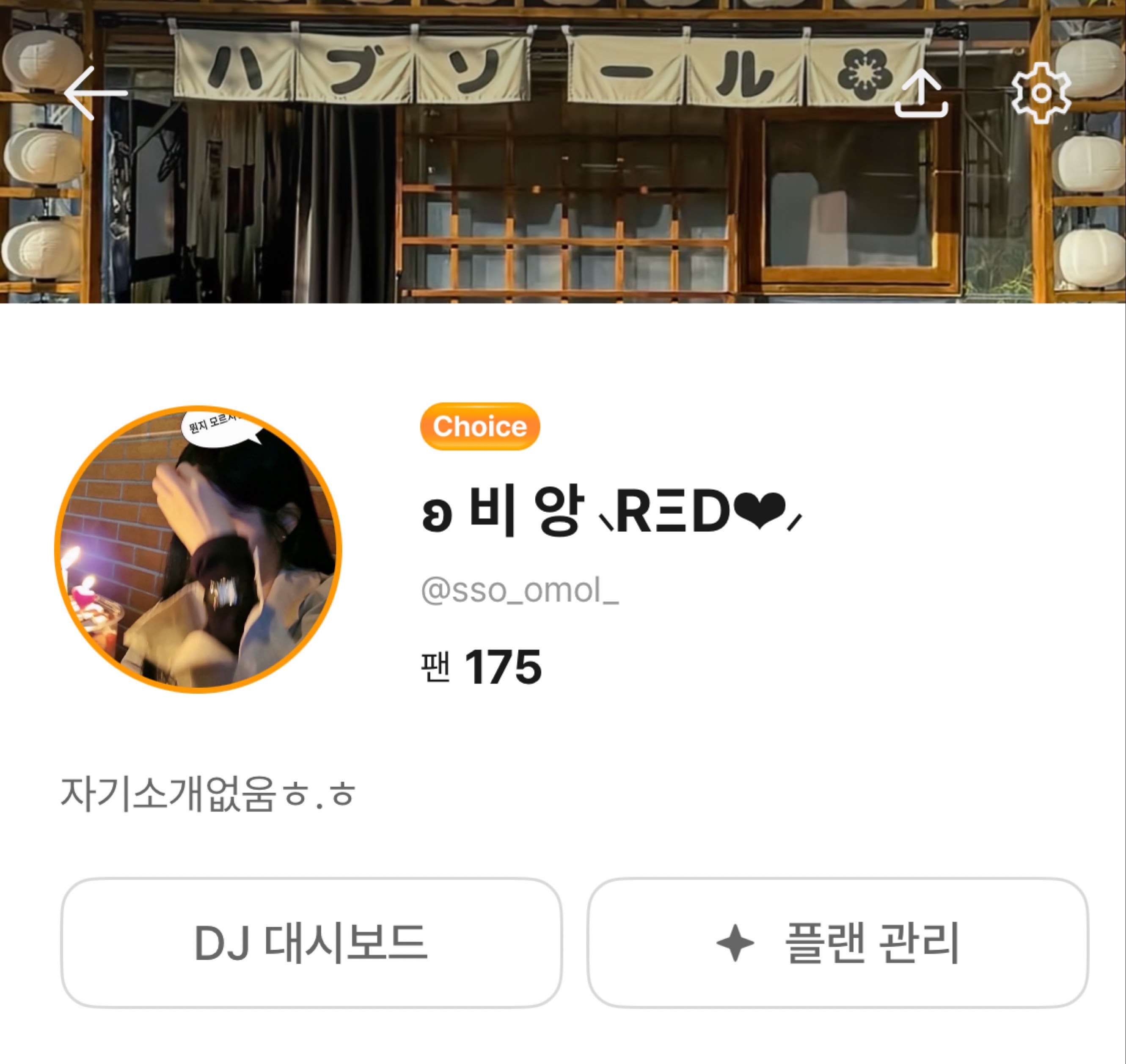
Task: Open the DJ 대시보드 button
Action: (311, 943)
